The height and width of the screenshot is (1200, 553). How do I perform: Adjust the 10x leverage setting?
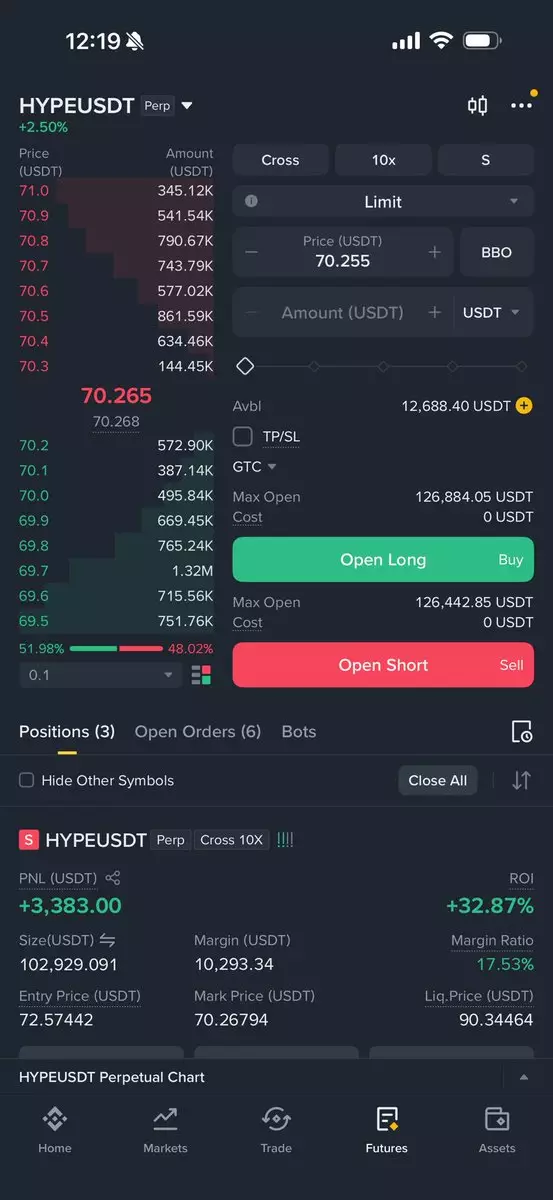(x=384, y=160)
